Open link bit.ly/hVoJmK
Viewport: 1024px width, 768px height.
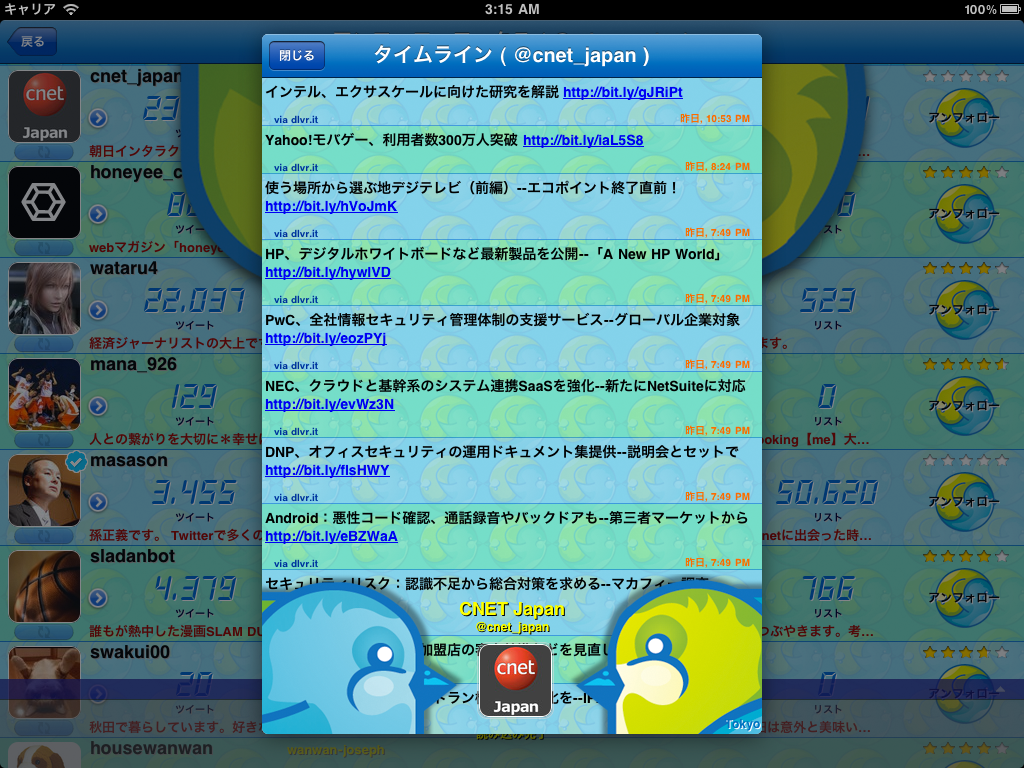(331, 206)
